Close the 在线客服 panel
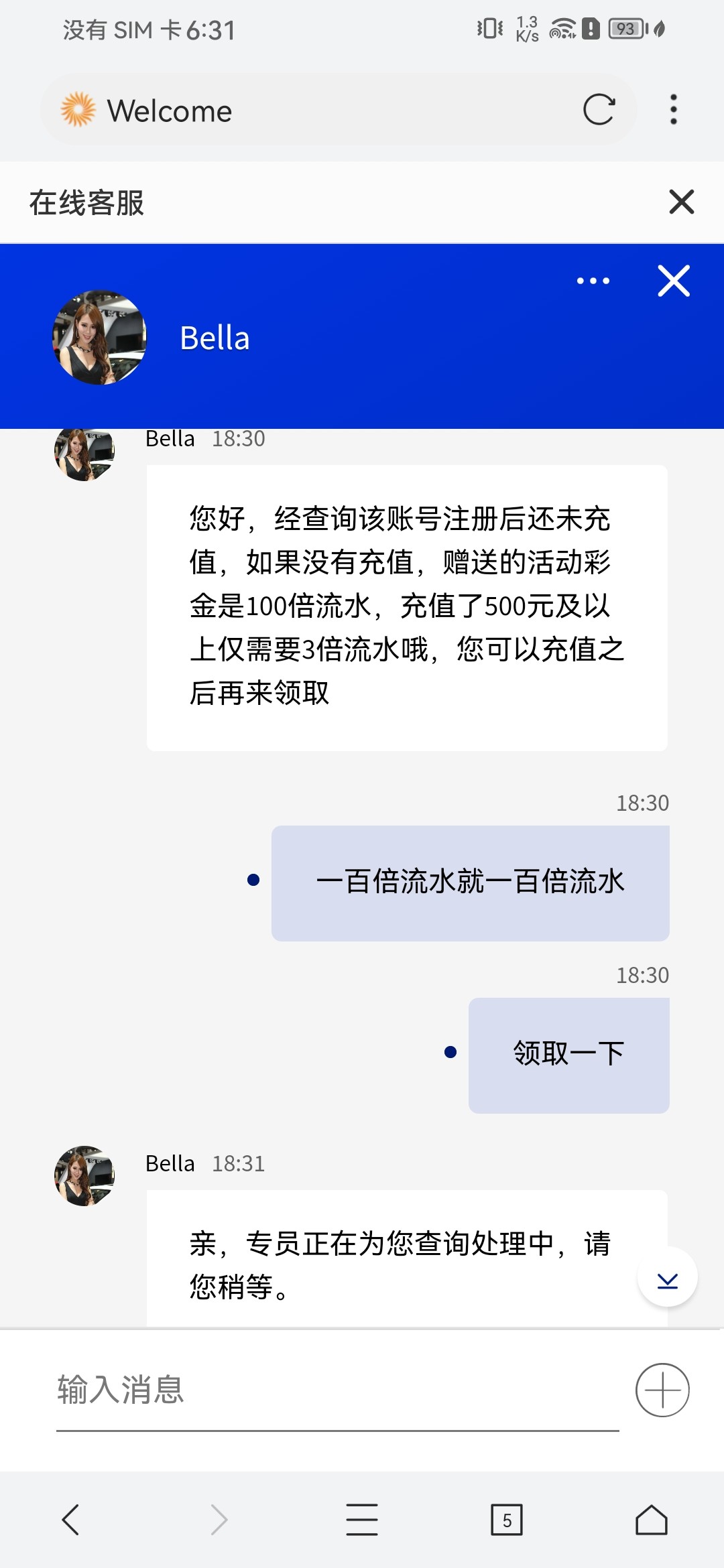This screenshot has height=1568, width=724. pos(681,202)
